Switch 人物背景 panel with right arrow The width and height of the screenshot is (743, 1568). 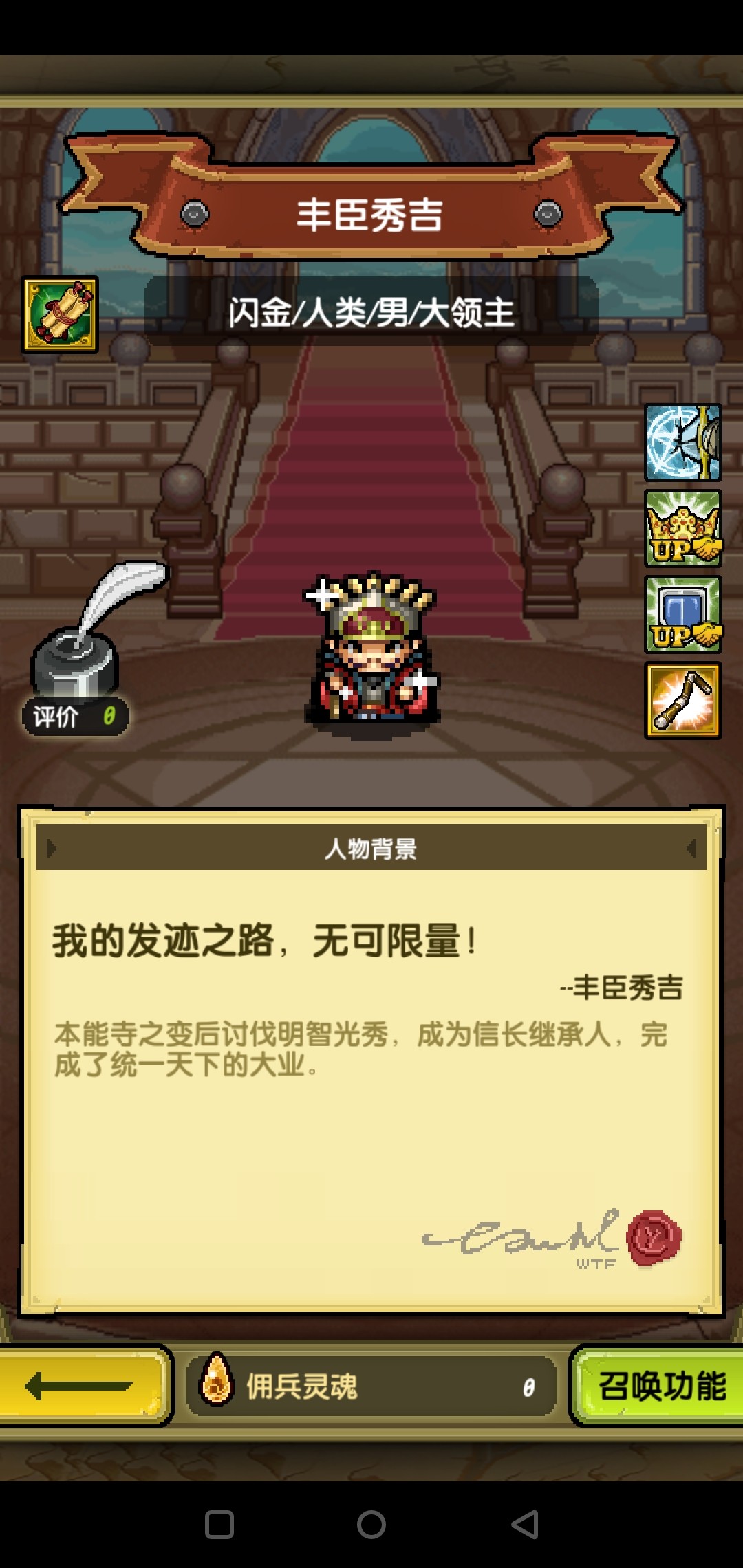tap(691, 849)
